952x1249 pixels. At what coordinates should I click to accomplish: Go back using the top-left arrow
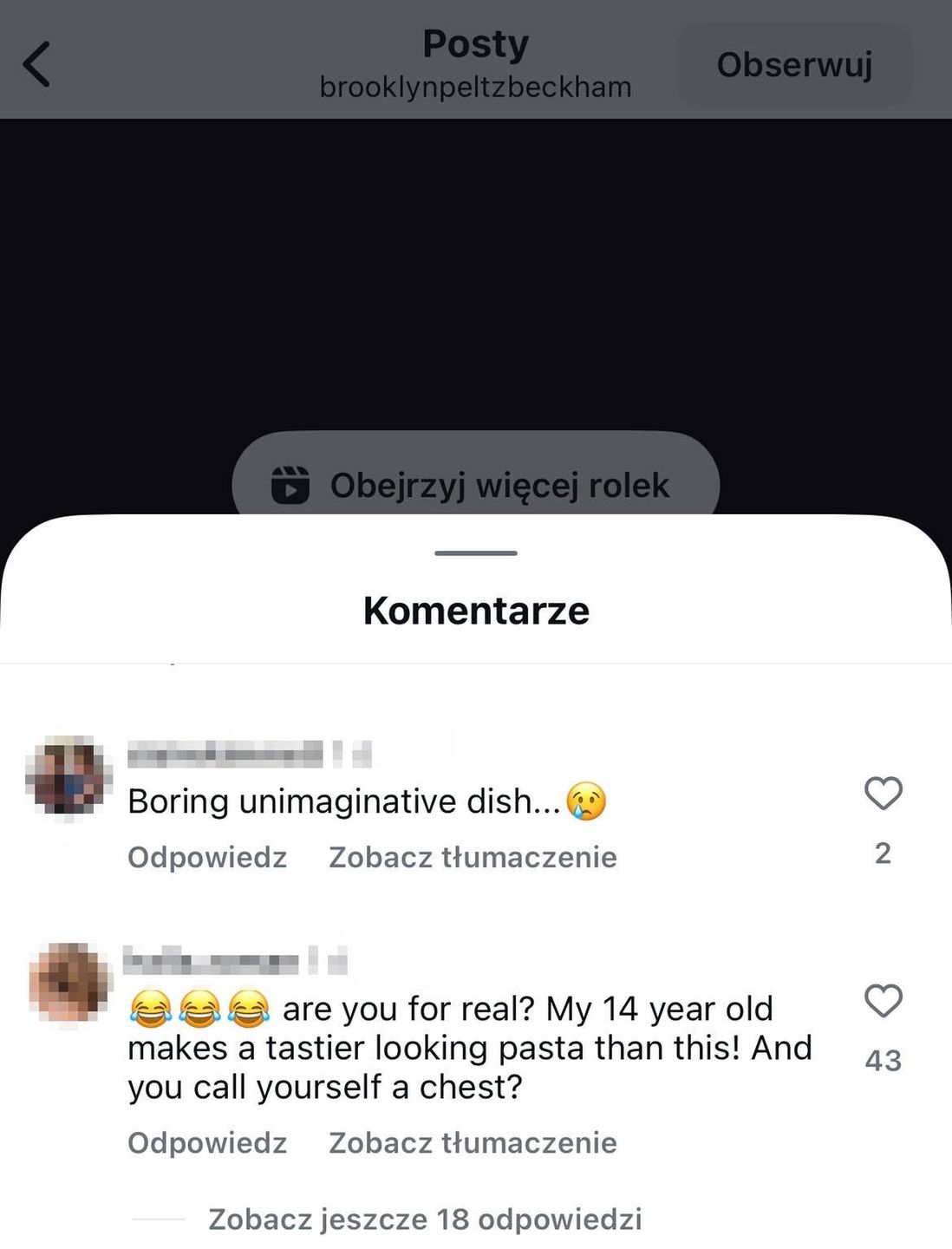[37, 64]
